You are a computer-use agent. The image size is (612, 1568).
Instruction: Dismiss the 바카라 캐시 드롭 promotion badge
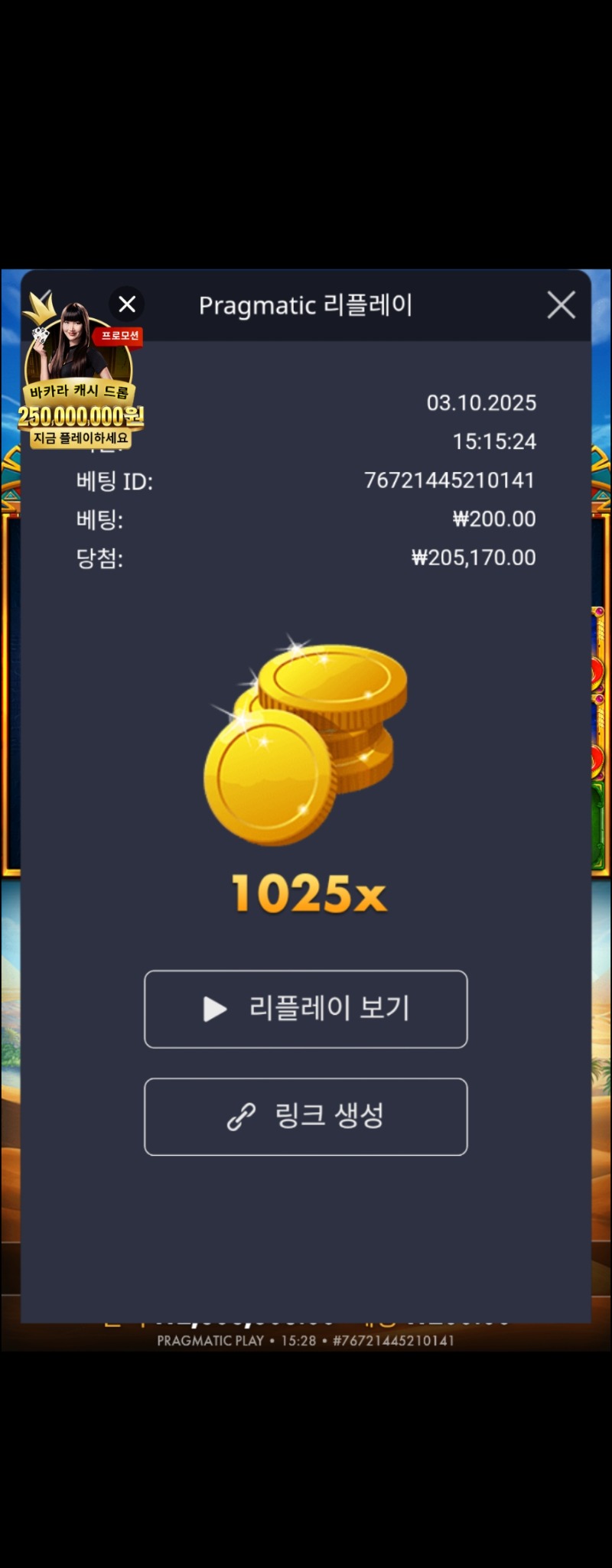point(127,304)
